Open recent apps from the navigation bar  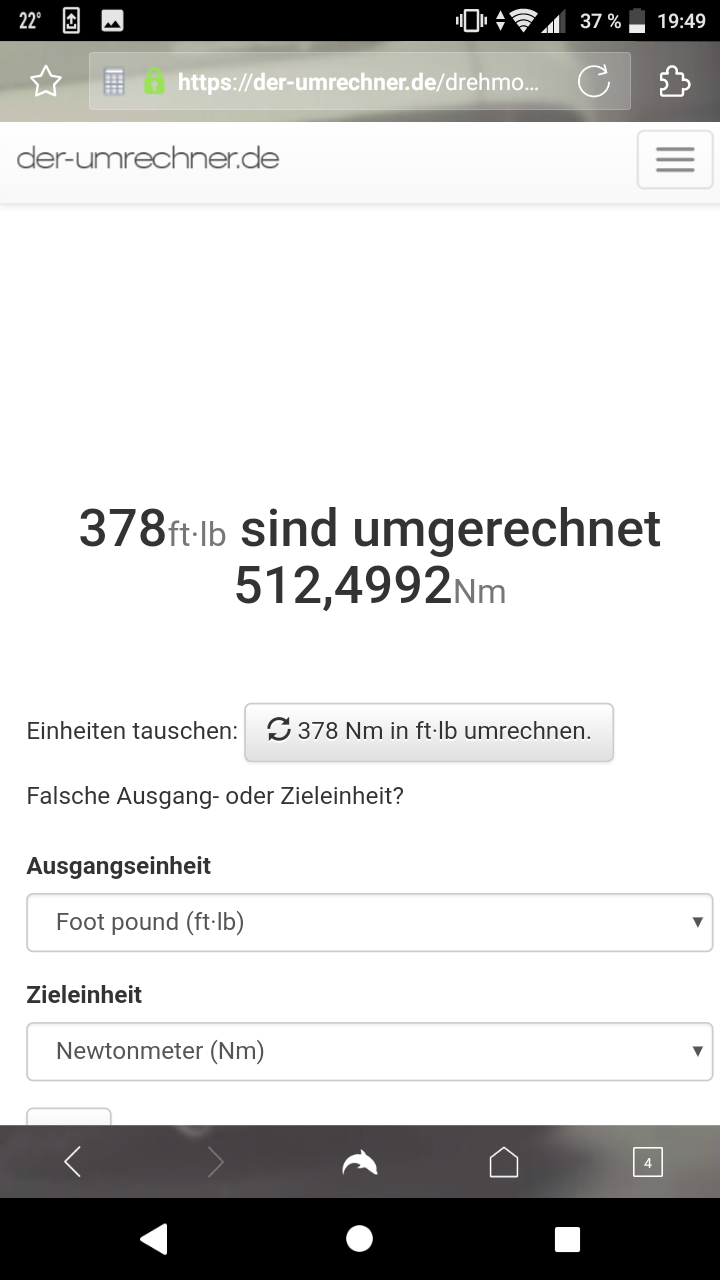click(567, 1239)
